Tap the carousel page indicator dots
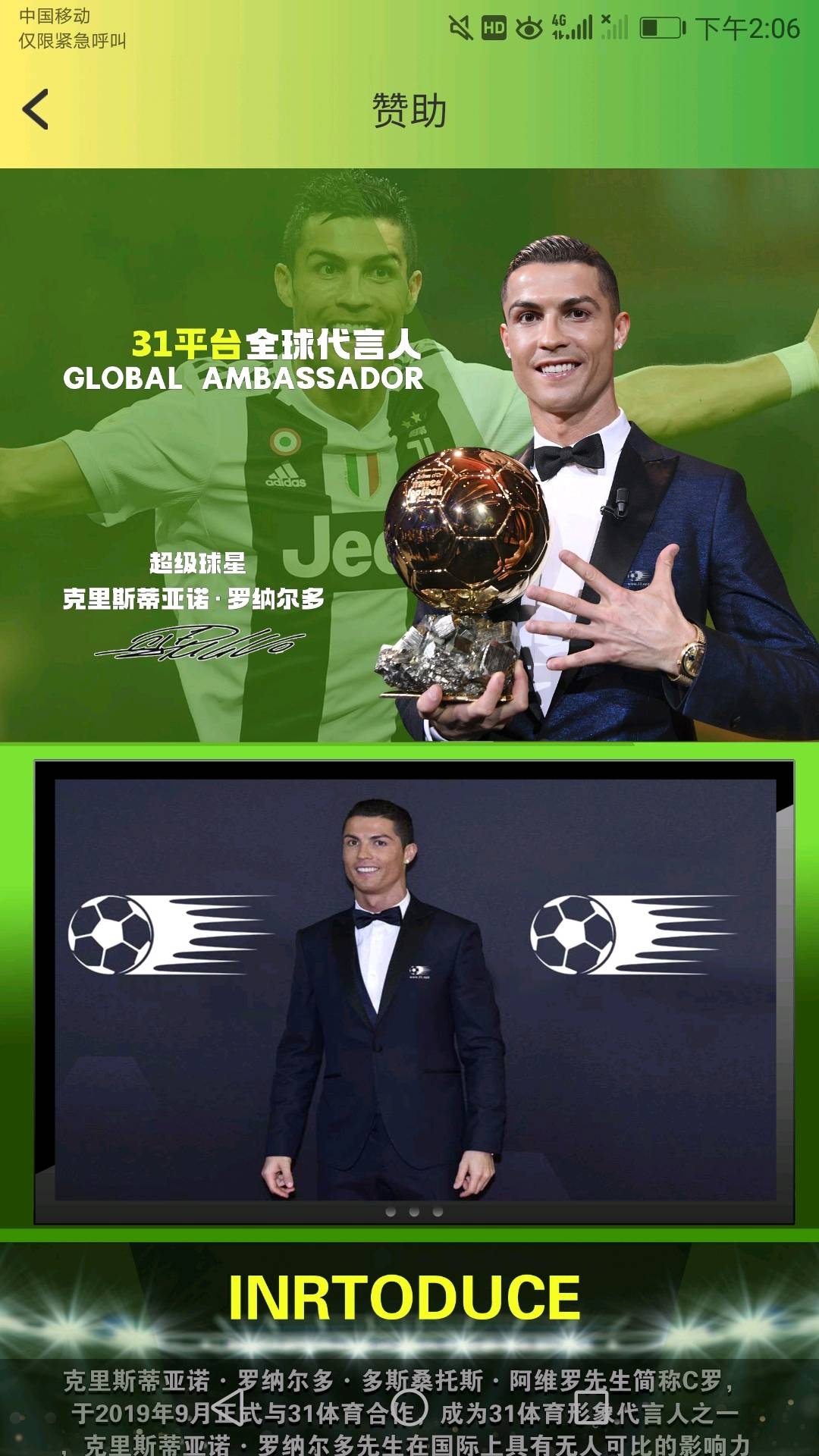This screenshot has width=819, height=1456. tap(414, 1212)
